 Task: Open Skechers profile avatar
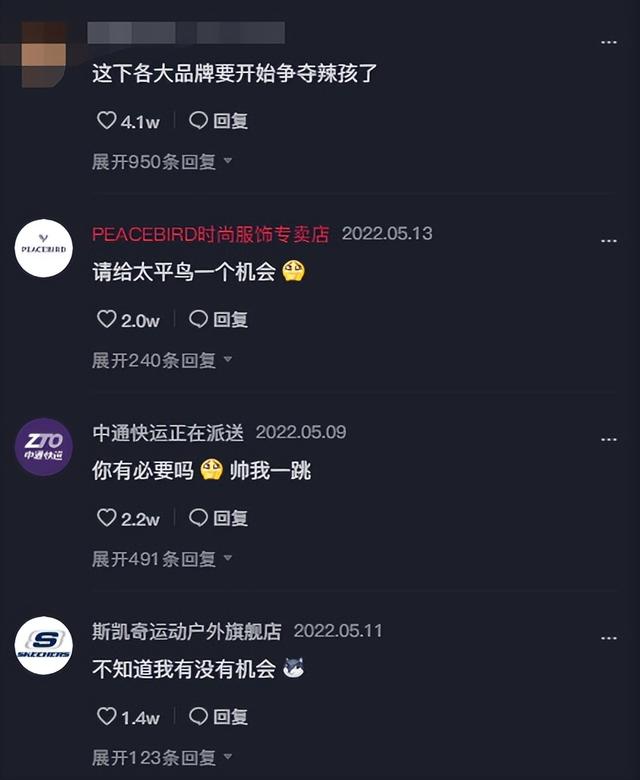click(x=44, y=645)
